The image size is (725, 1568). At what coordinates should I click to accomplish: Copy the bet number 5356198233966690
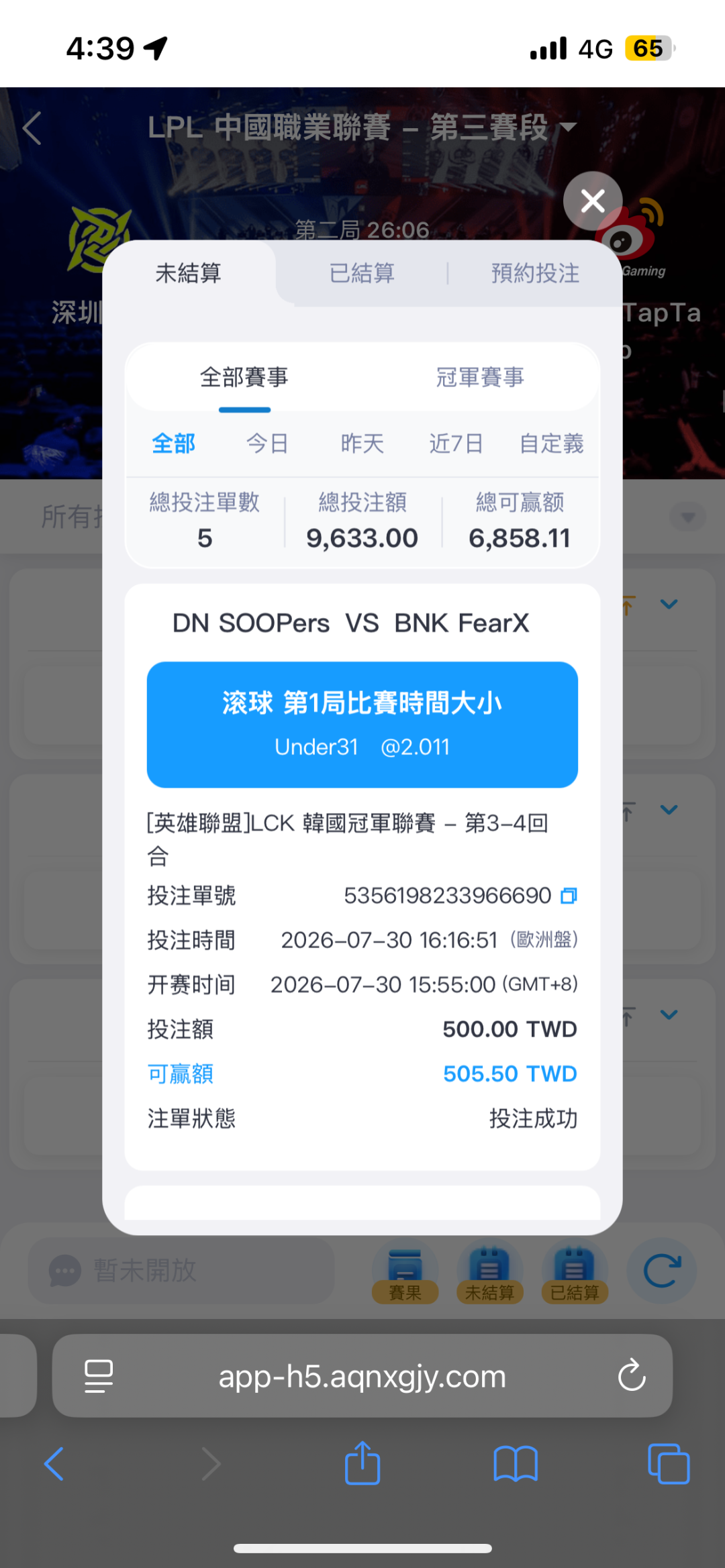[569, 896]
